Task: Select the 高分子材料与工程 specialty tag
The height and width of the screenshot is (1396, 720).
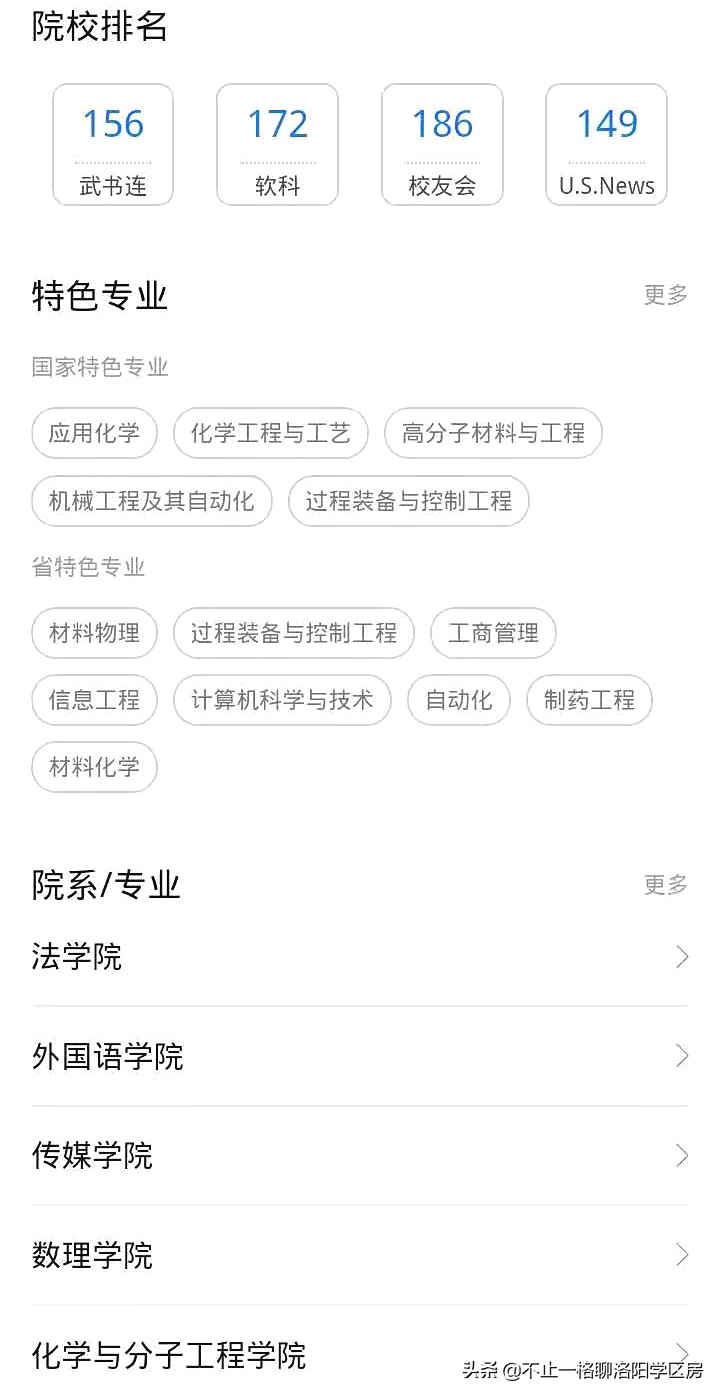Action: click(x=493, y=433)
